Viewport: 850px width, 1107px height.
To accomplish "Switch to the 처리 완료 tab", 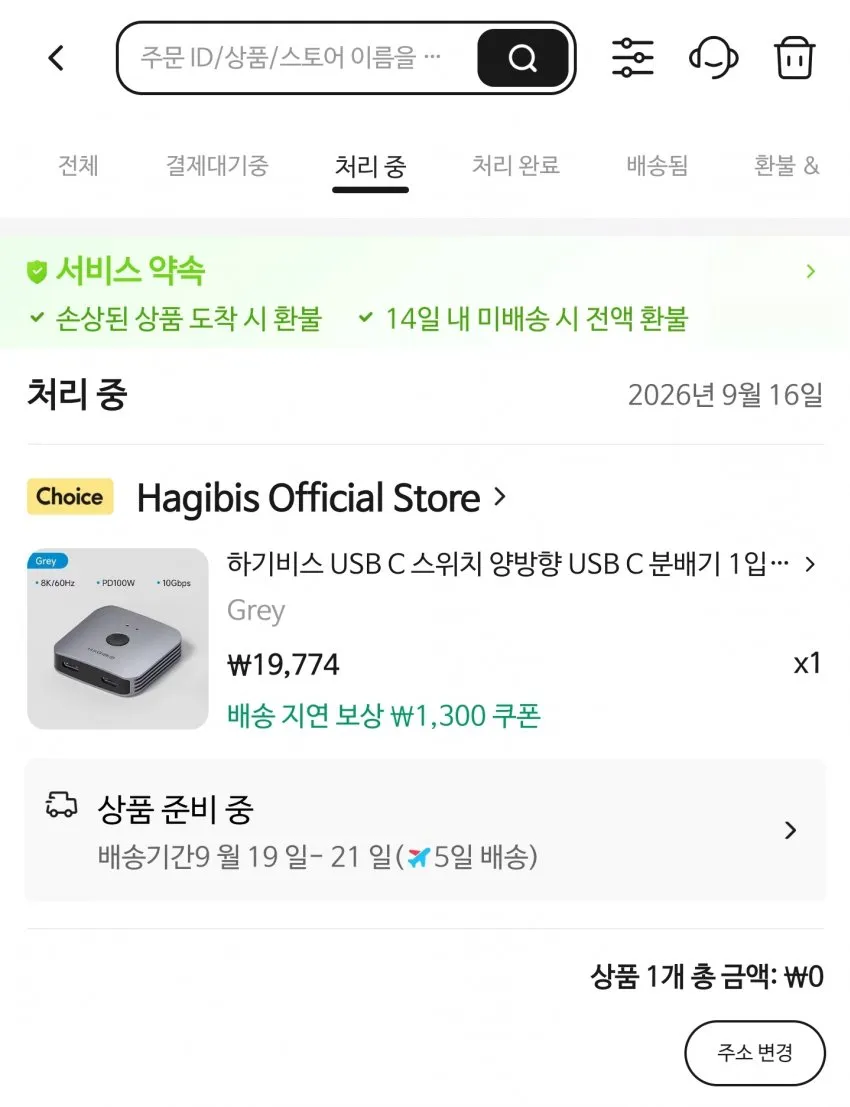I will tap(515, 166).
